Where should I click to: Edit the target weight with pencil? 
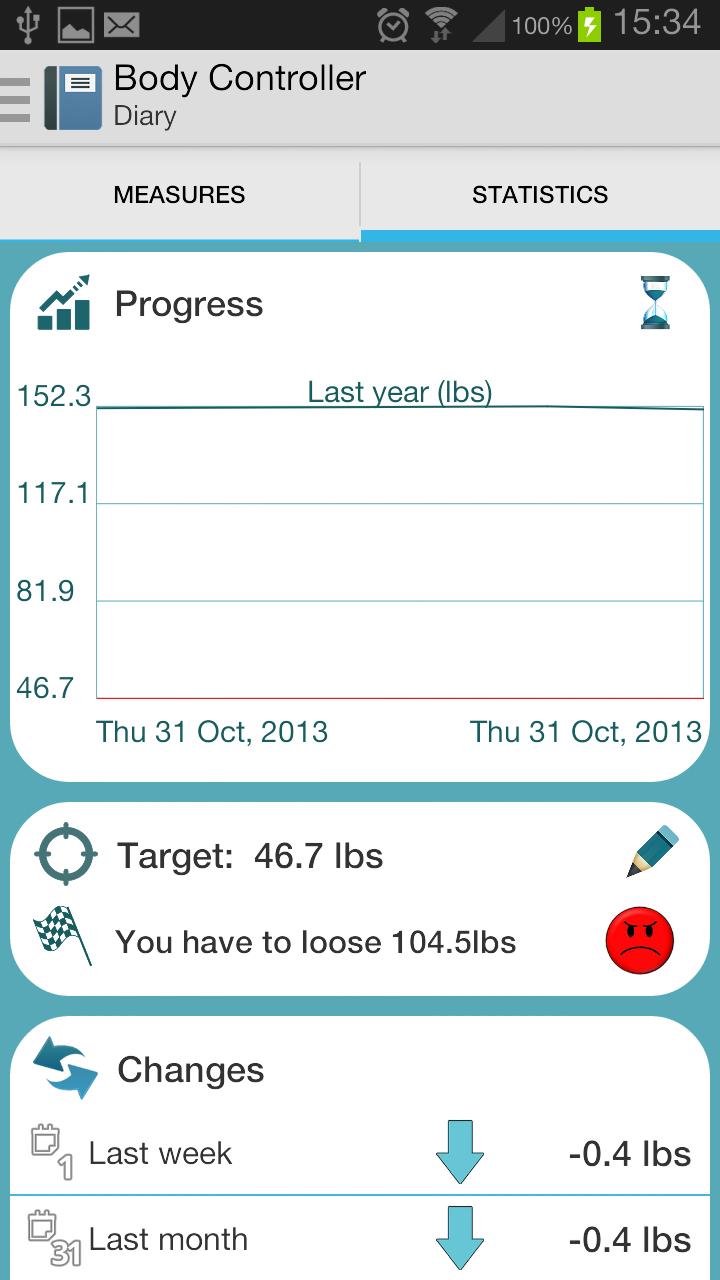tap(652, 853)
